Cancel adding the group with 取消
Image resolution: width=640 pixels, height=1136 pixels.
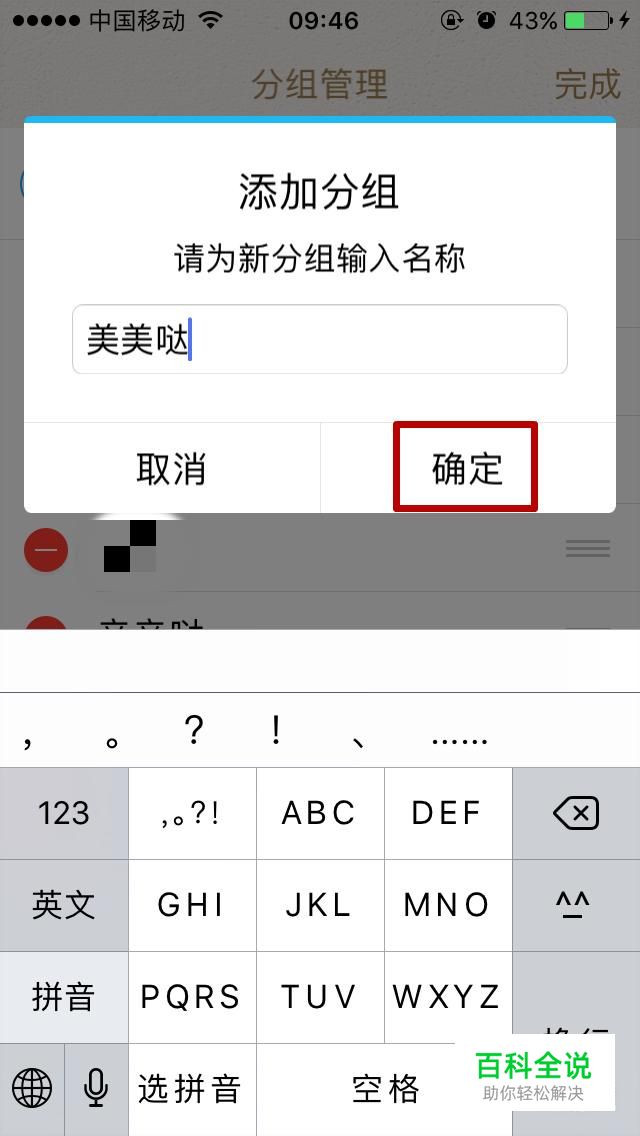(172, 468)
